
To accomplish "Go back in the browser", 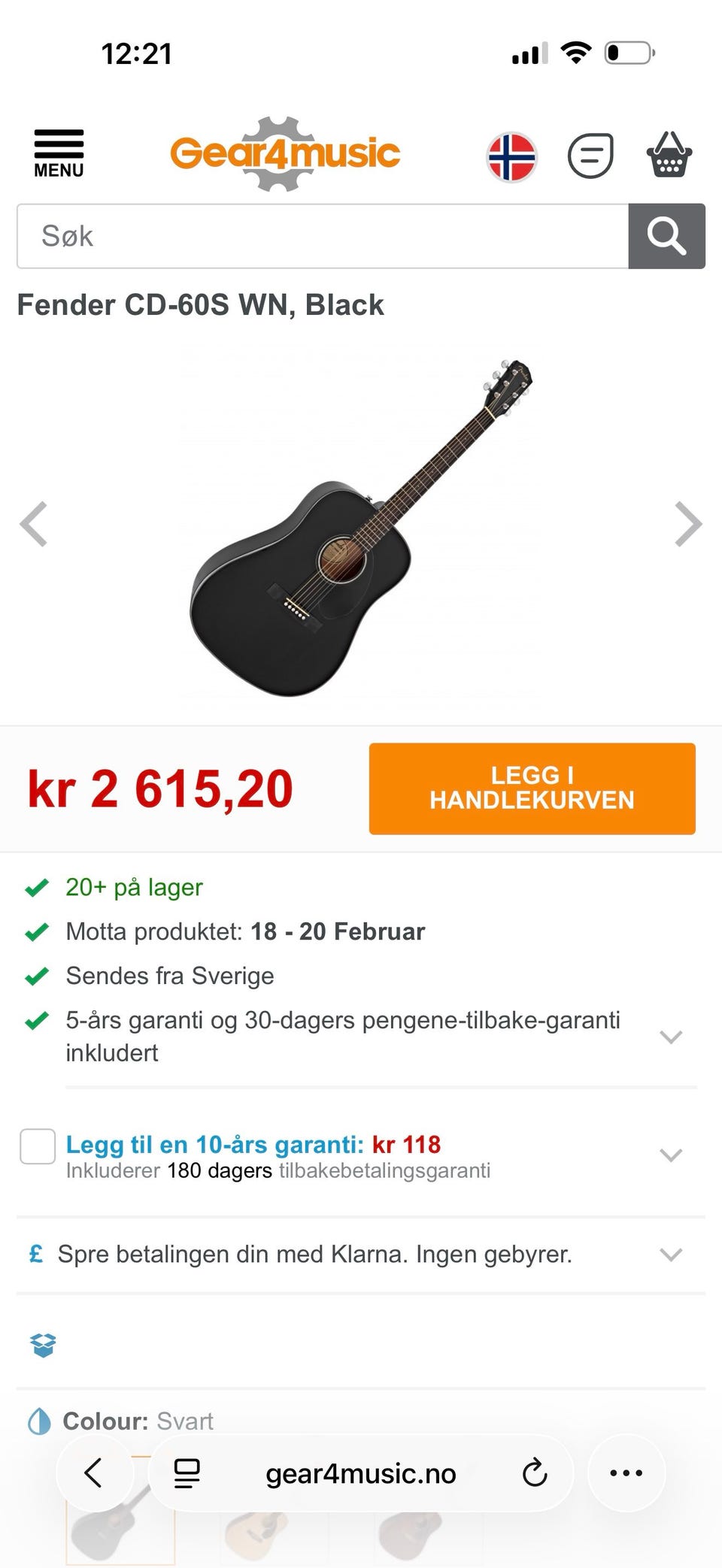I will [x=94, y=1473].
